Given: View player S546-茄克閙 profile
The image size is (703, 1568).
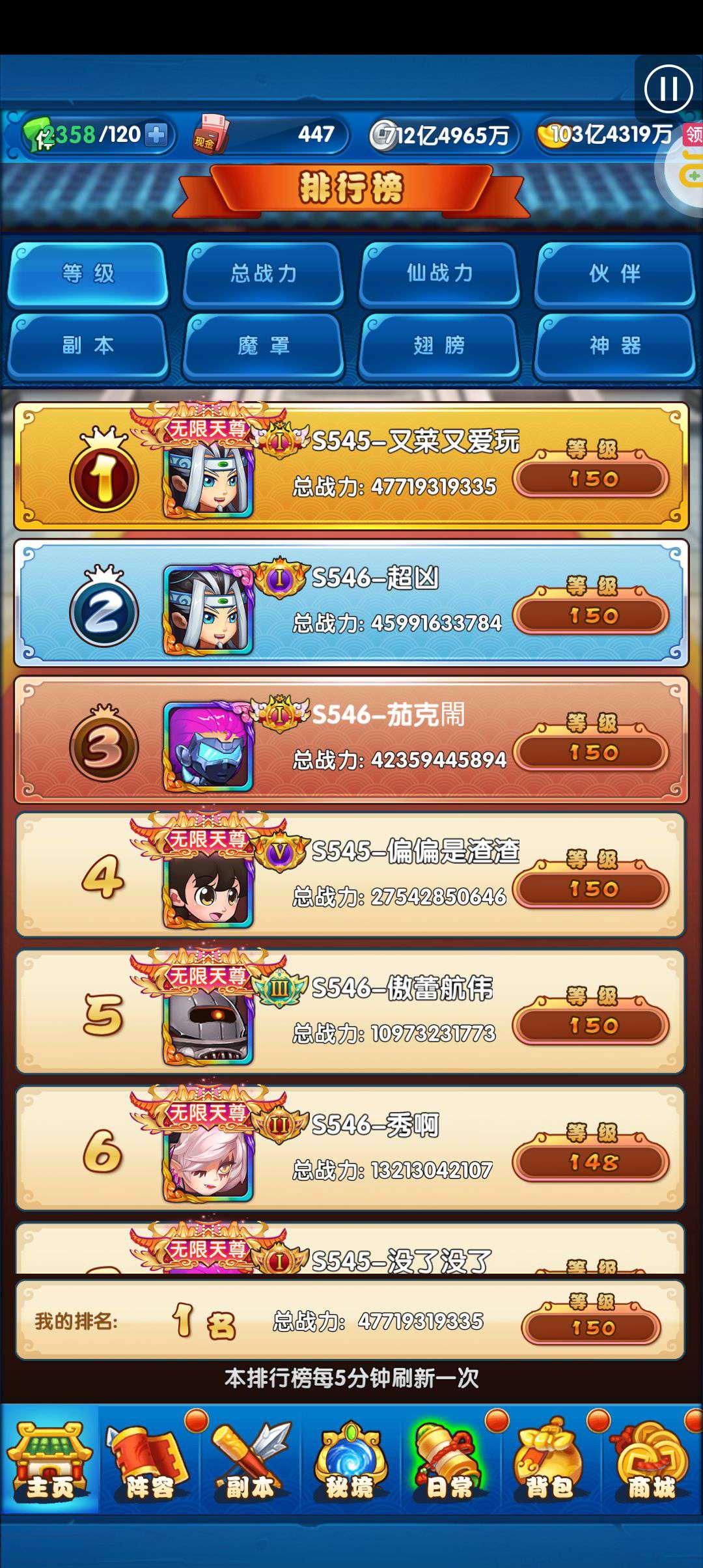Looking at the screenshot, I should coord(351,739).
